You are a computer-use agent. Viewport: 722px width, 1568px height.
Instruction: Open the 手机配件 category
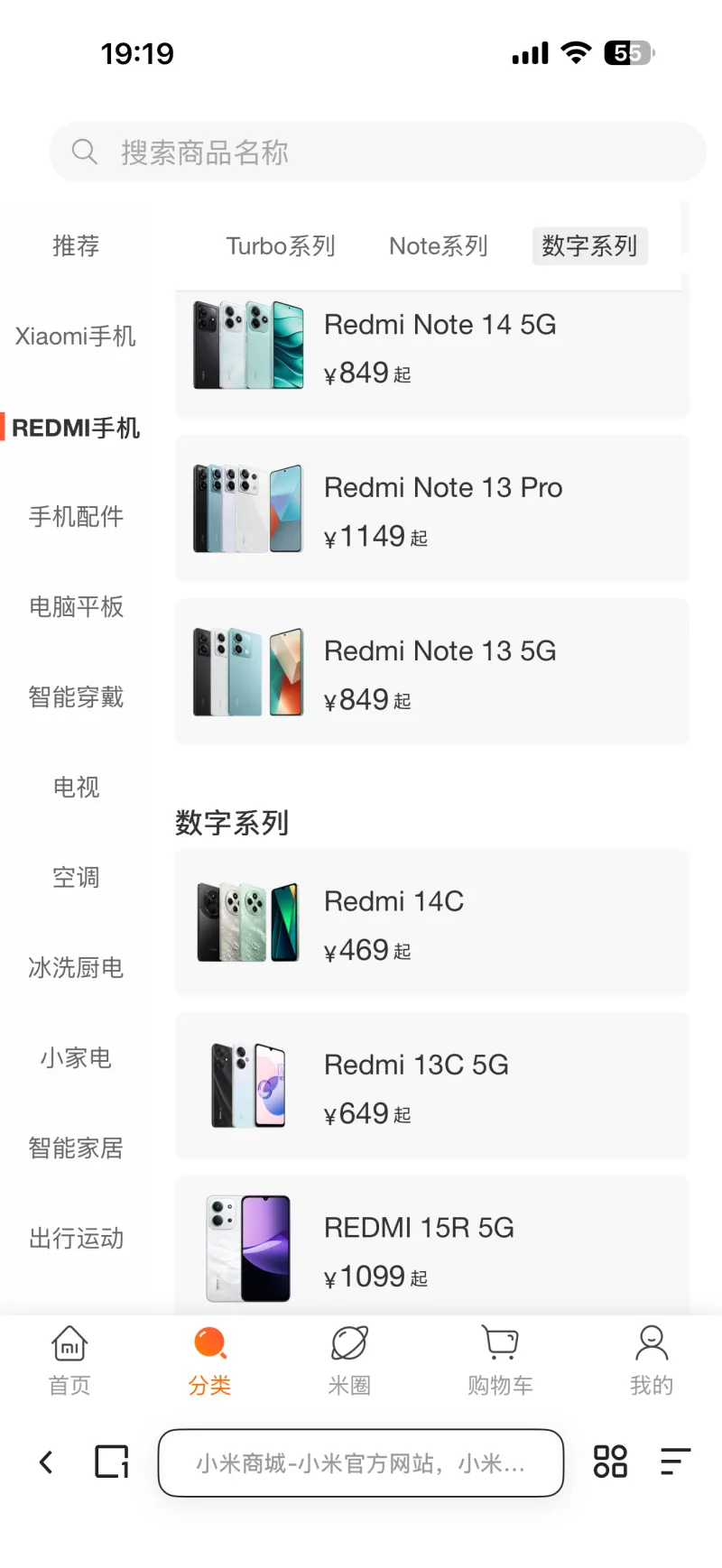pyautogui.click(x=76, y=517)
